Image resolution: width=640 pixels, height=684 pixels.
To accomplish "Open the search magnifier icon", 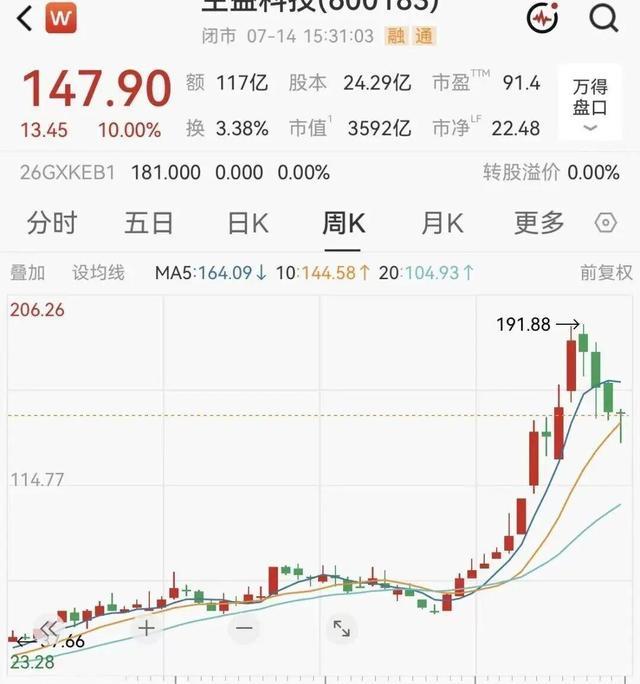I will pos(604,18).
